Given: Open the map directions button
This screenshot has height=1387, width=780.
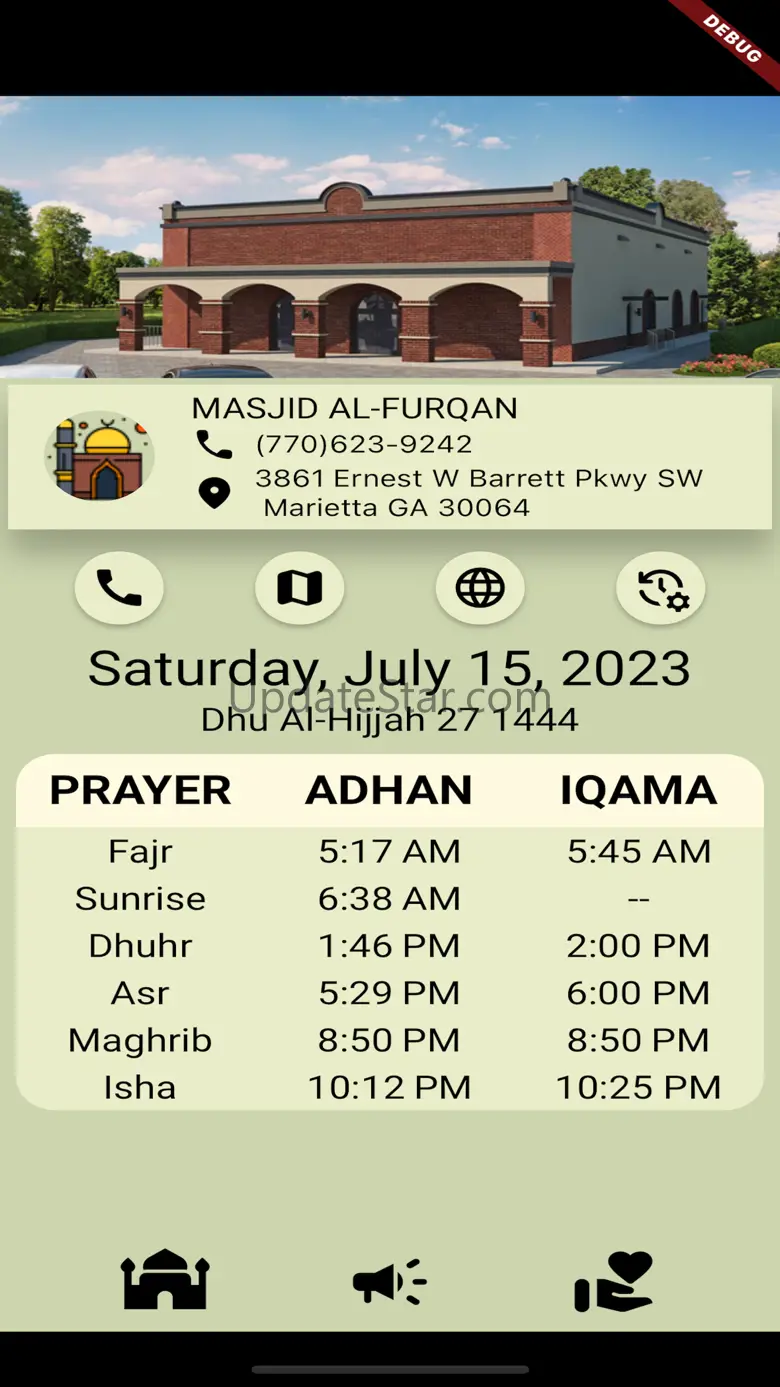Looking at the screenshot, I should point(299,588).
